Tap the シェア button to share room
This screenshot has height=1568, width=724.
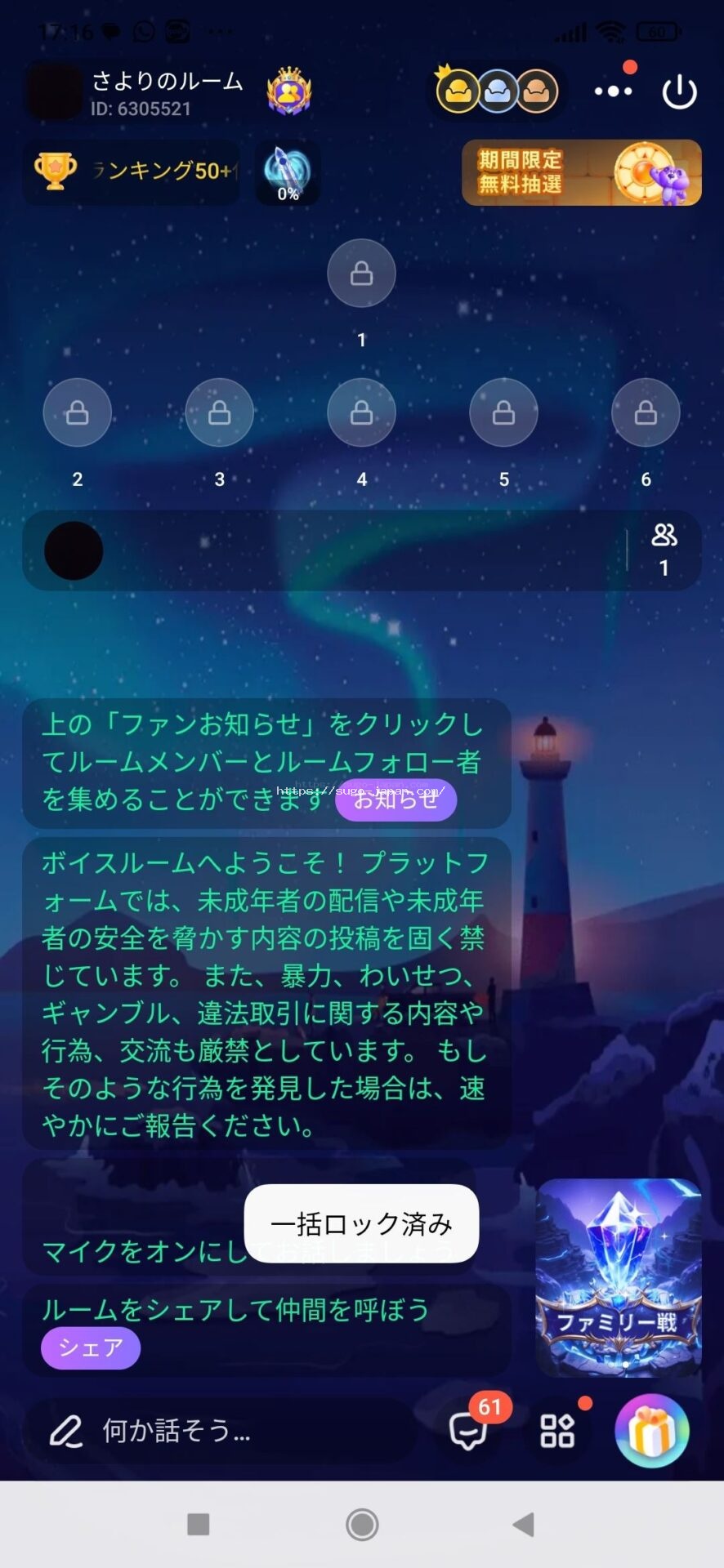coord(91,1347)
